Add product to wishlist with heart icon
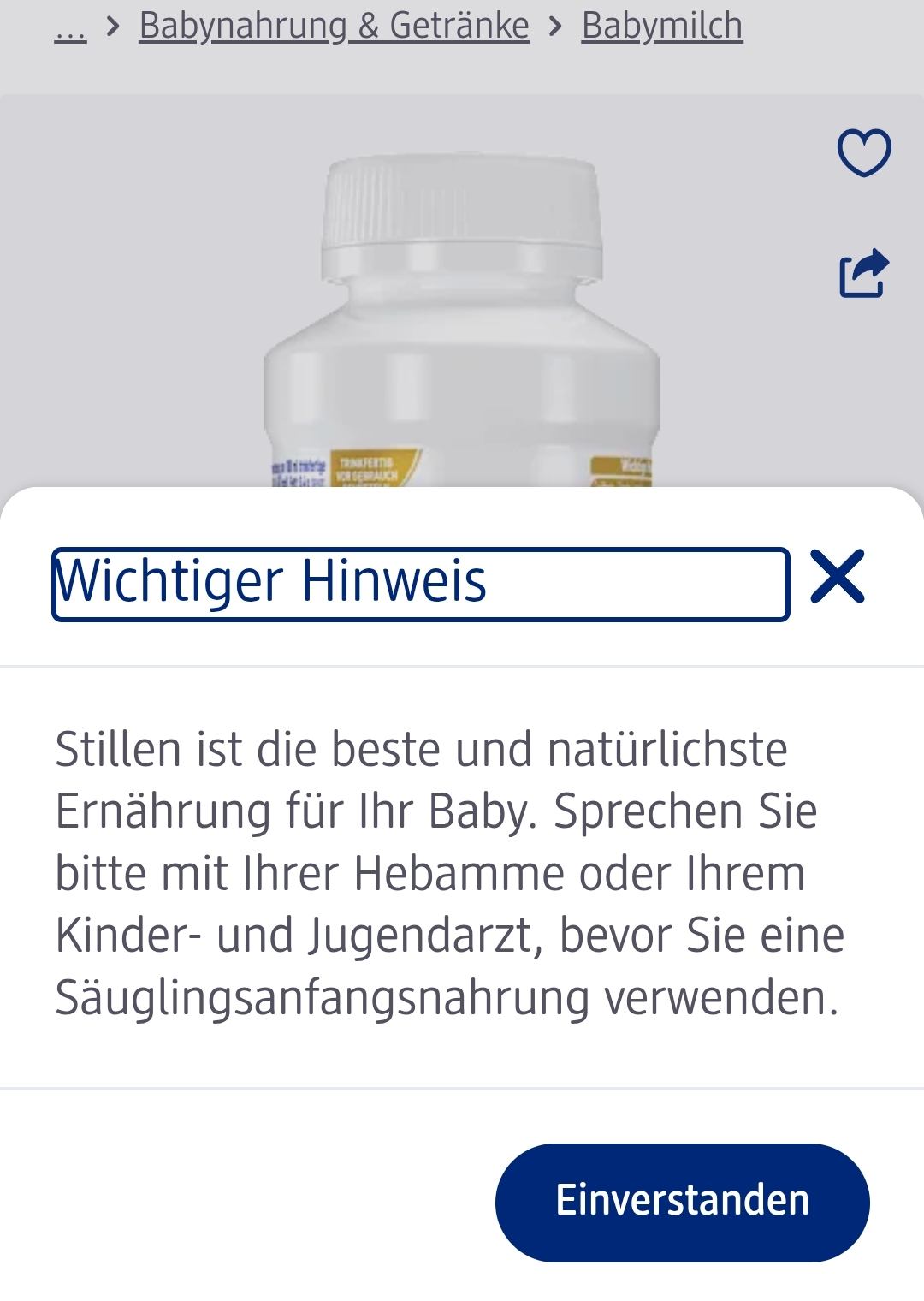 (x=863, y=152)
